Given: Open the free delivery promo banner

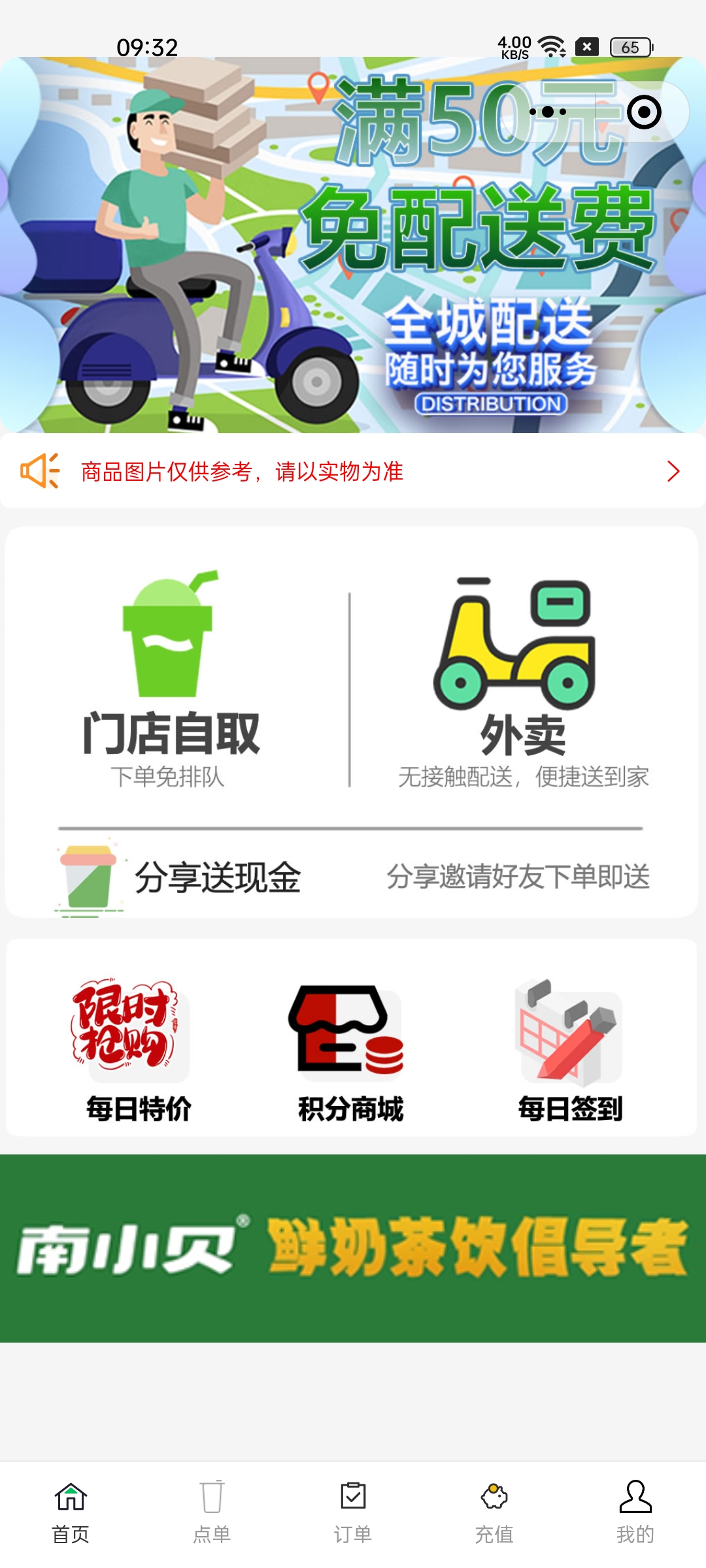Looking at the screenshot, I should tap(353, 261).
